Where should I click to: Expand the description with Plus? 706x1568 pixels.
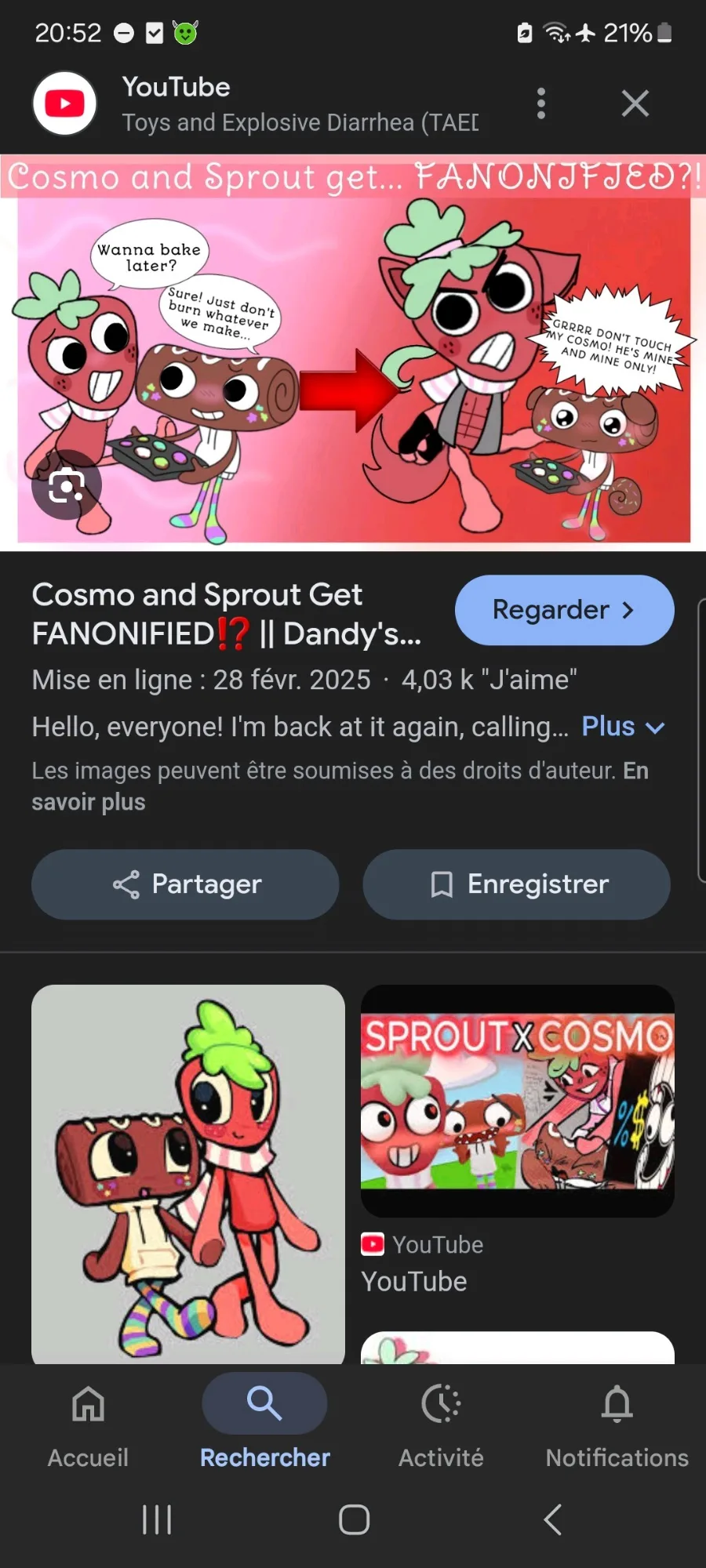click(623, 727)
